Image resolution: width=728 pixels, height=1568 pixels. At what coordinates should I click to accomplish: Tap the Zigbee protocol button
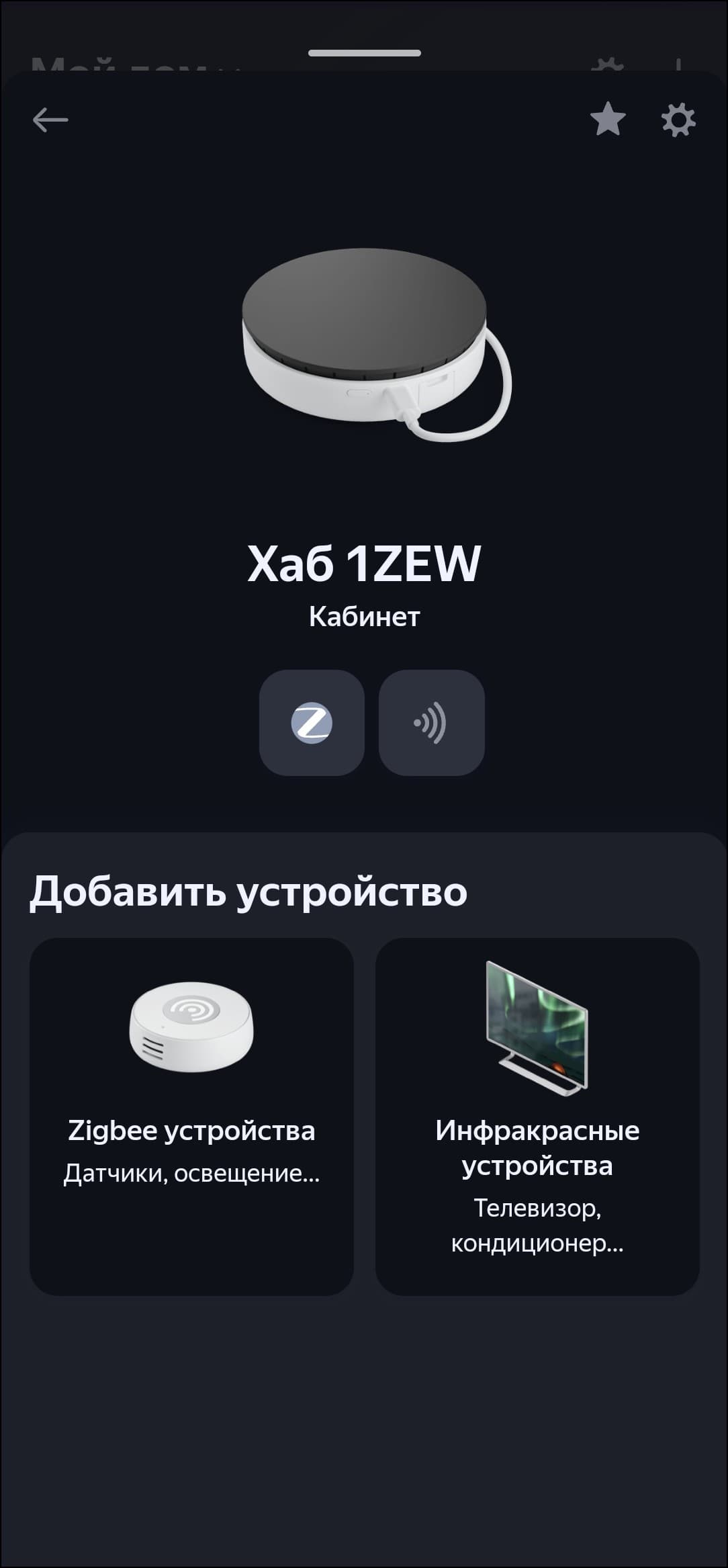click(x=312, y=723)
